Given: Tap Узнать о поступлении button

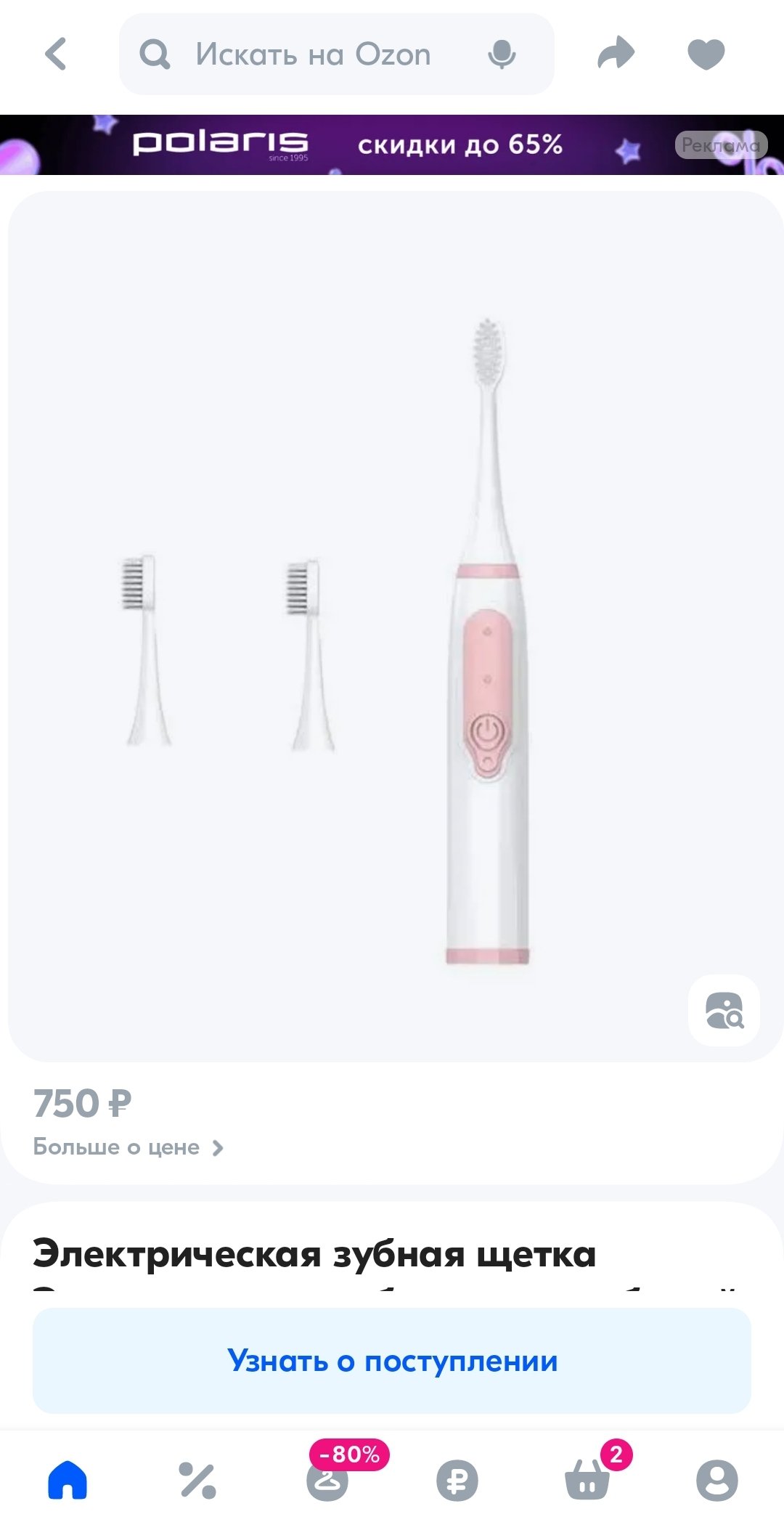Looking at the screenshot, I should point(392,1361).
